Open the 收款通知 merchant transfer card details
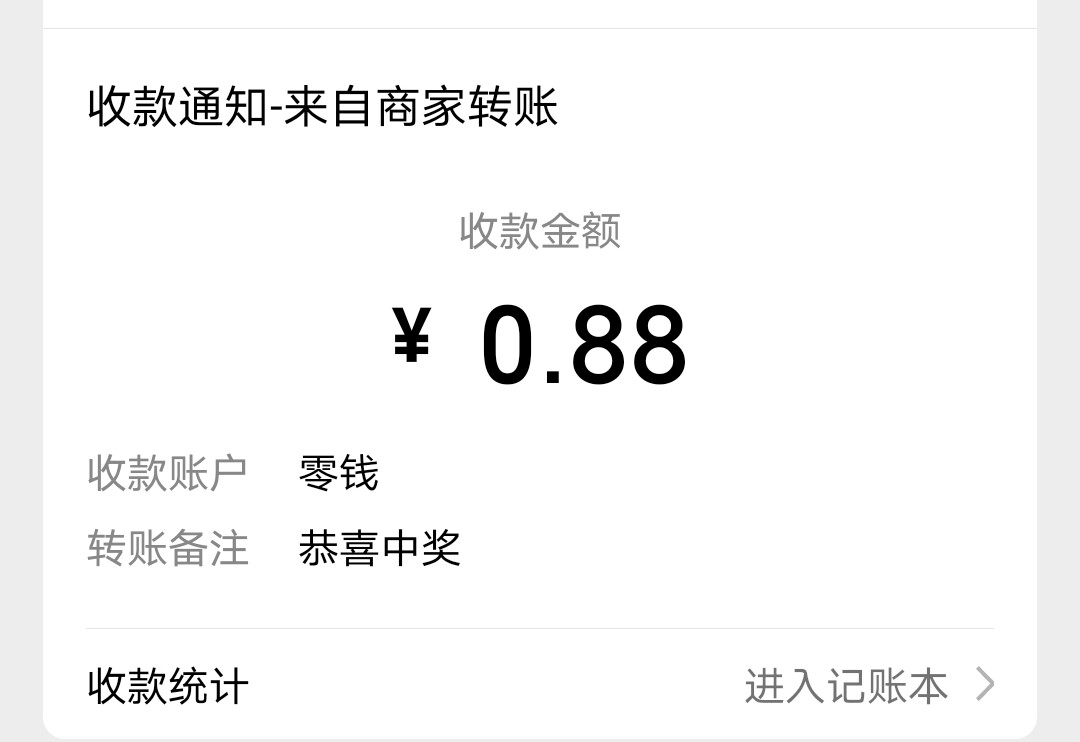1080x742 pixels. coord(540,340)
